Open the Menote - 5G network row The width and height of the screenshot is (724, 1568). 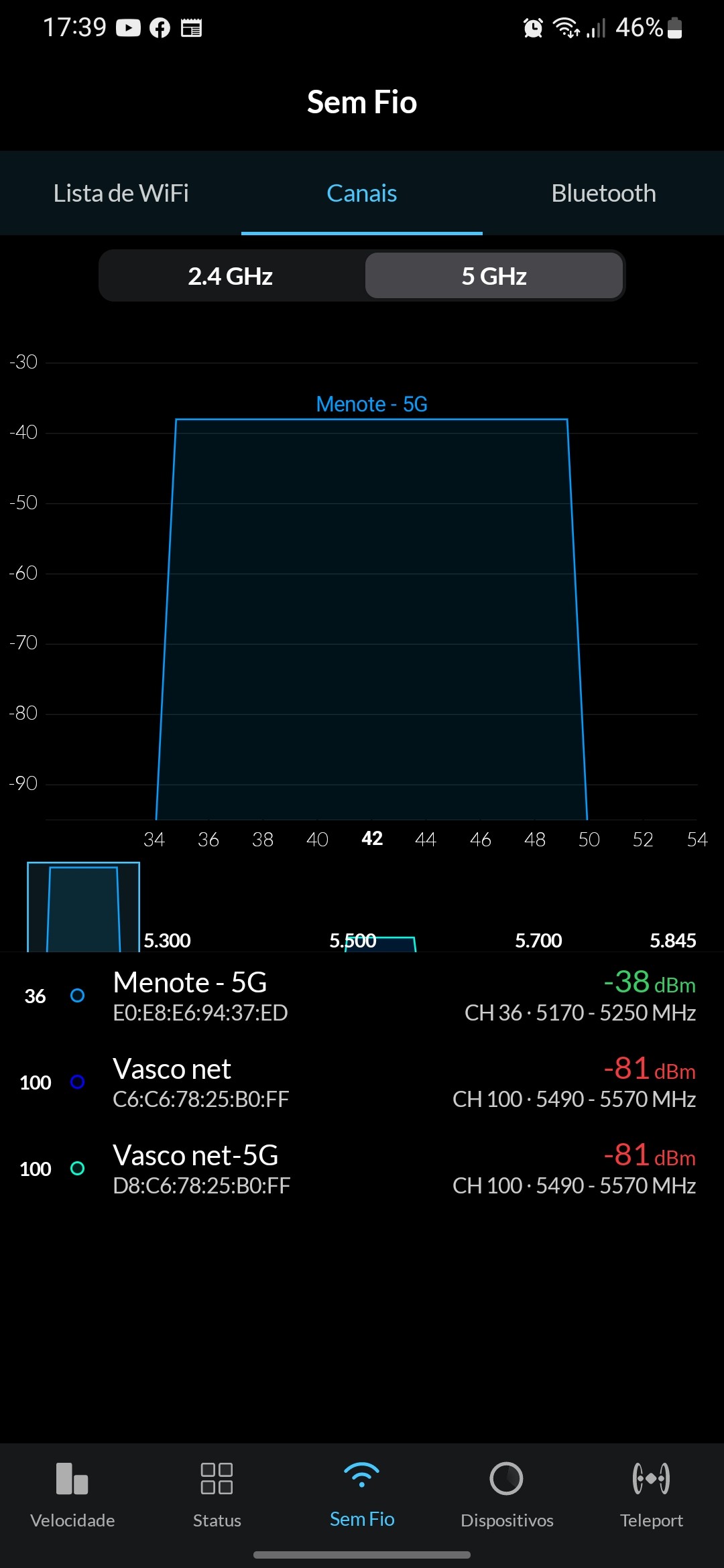362,996
